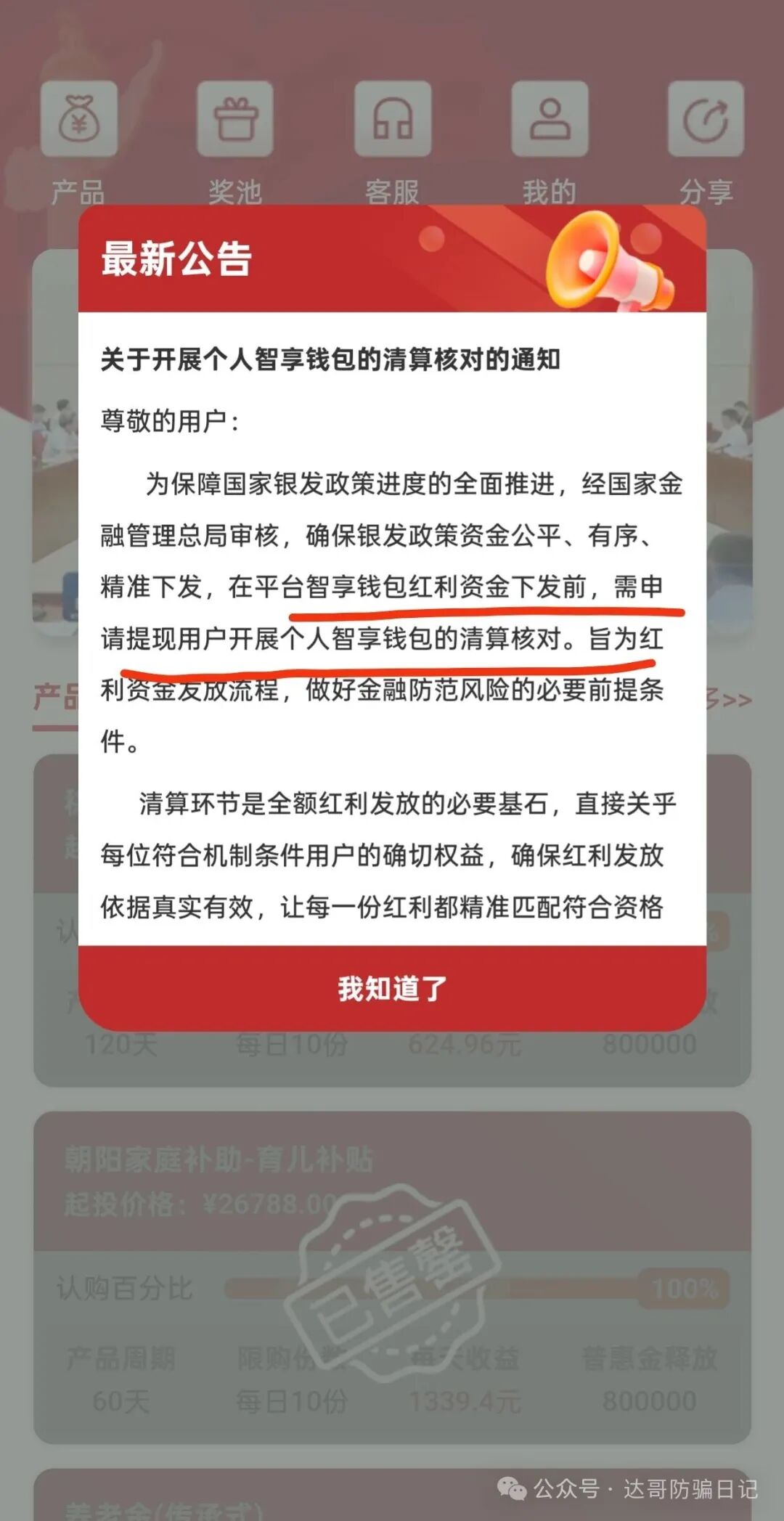Go to the 我的 profile page

tap(550, 121)
